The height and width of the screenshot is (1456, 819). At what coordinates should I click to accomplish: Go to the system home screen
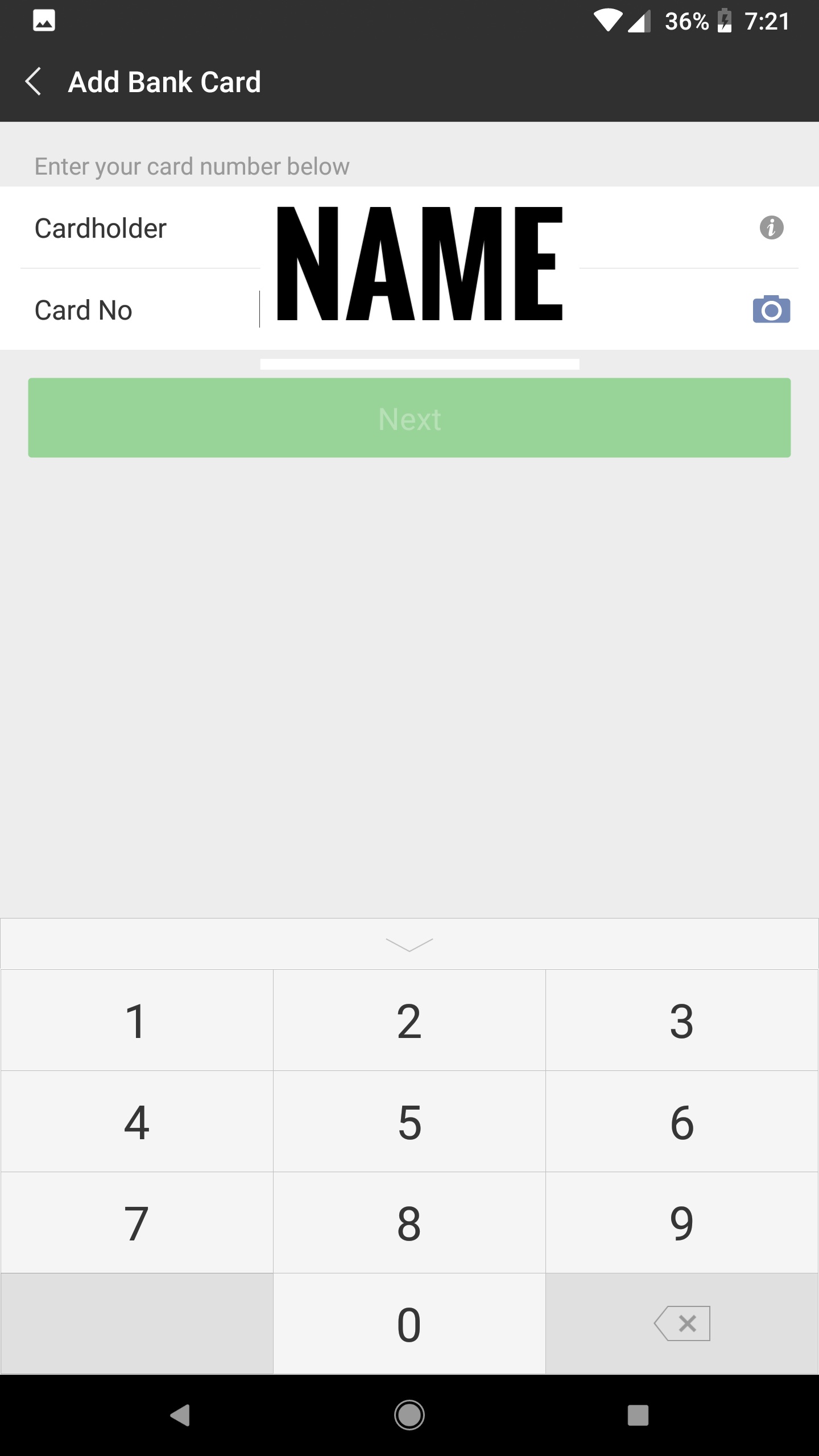point(409,1415)
